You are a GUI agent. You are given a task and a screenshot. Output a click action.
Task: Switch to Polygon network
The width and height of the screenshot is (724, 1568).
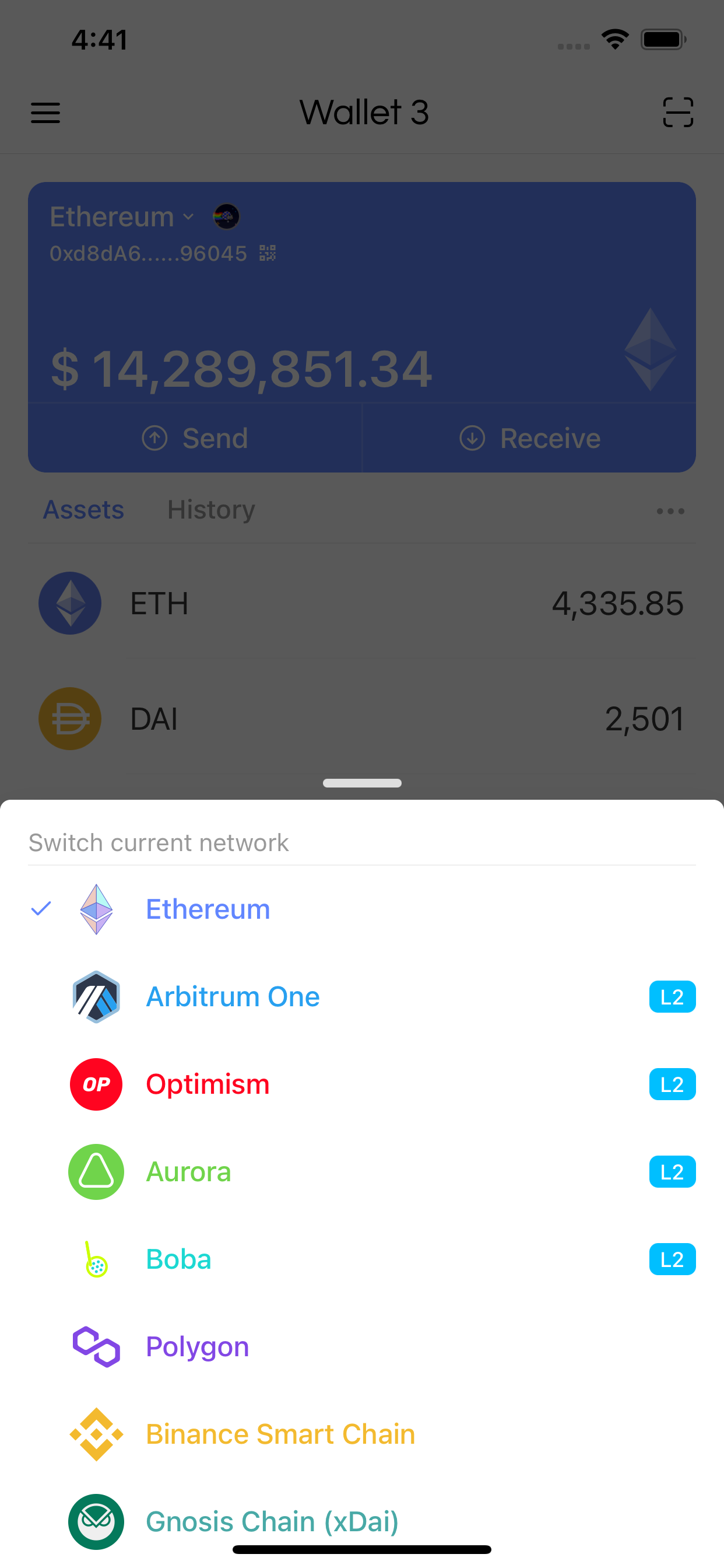[x=197, y=1346]
